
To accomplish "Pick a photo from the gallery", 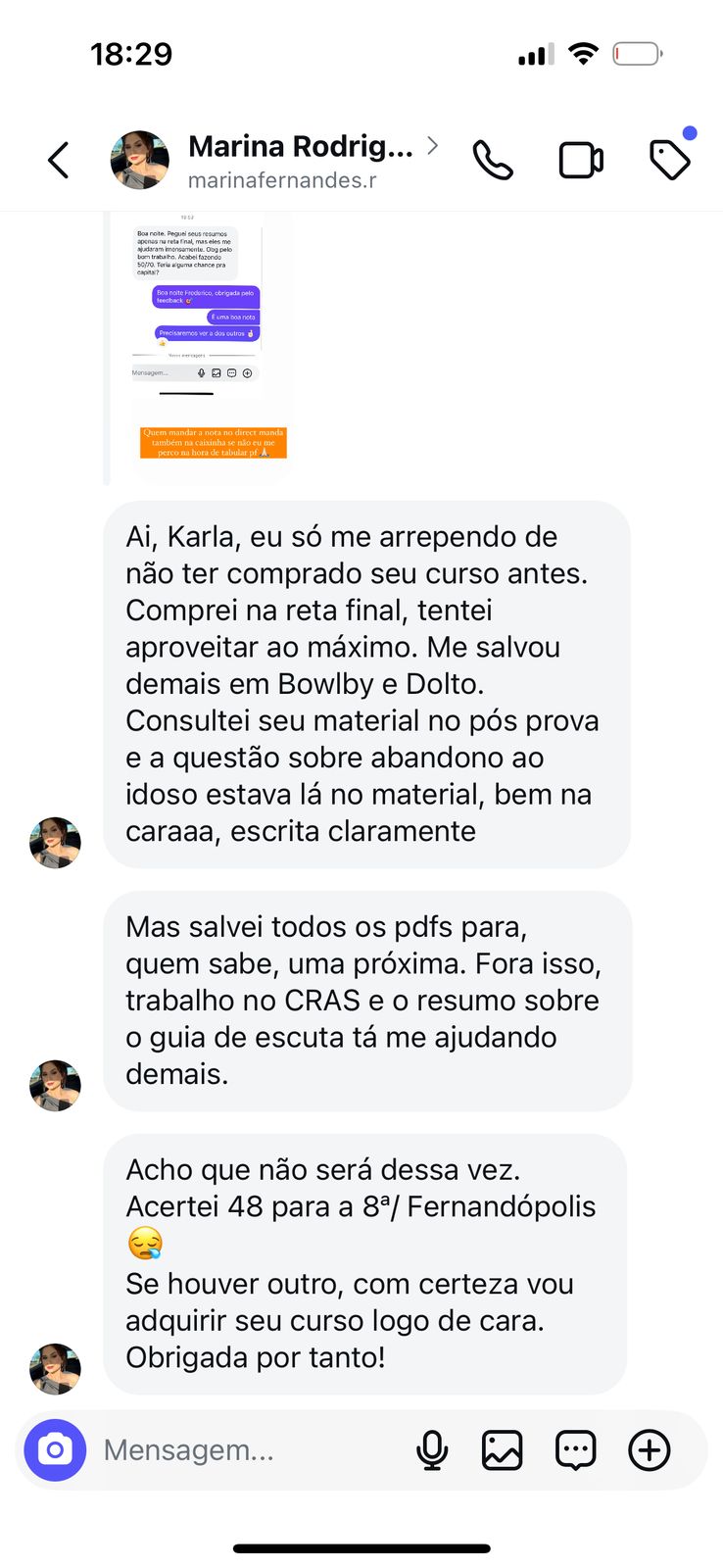I will 502,1449.
